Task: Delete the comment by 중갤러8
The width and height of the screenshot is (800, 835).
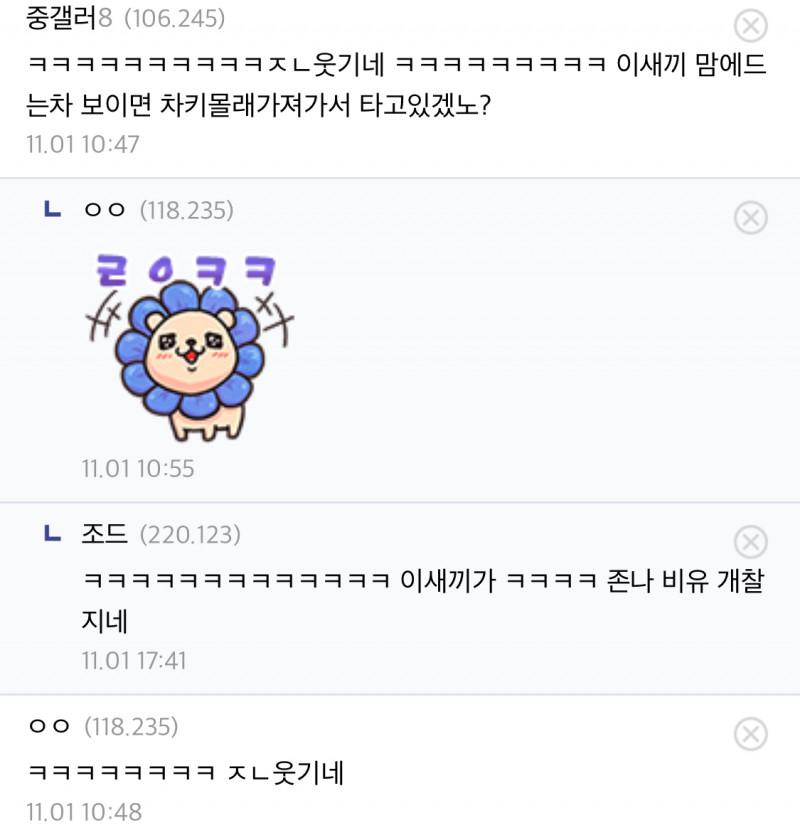Action: 751,25
